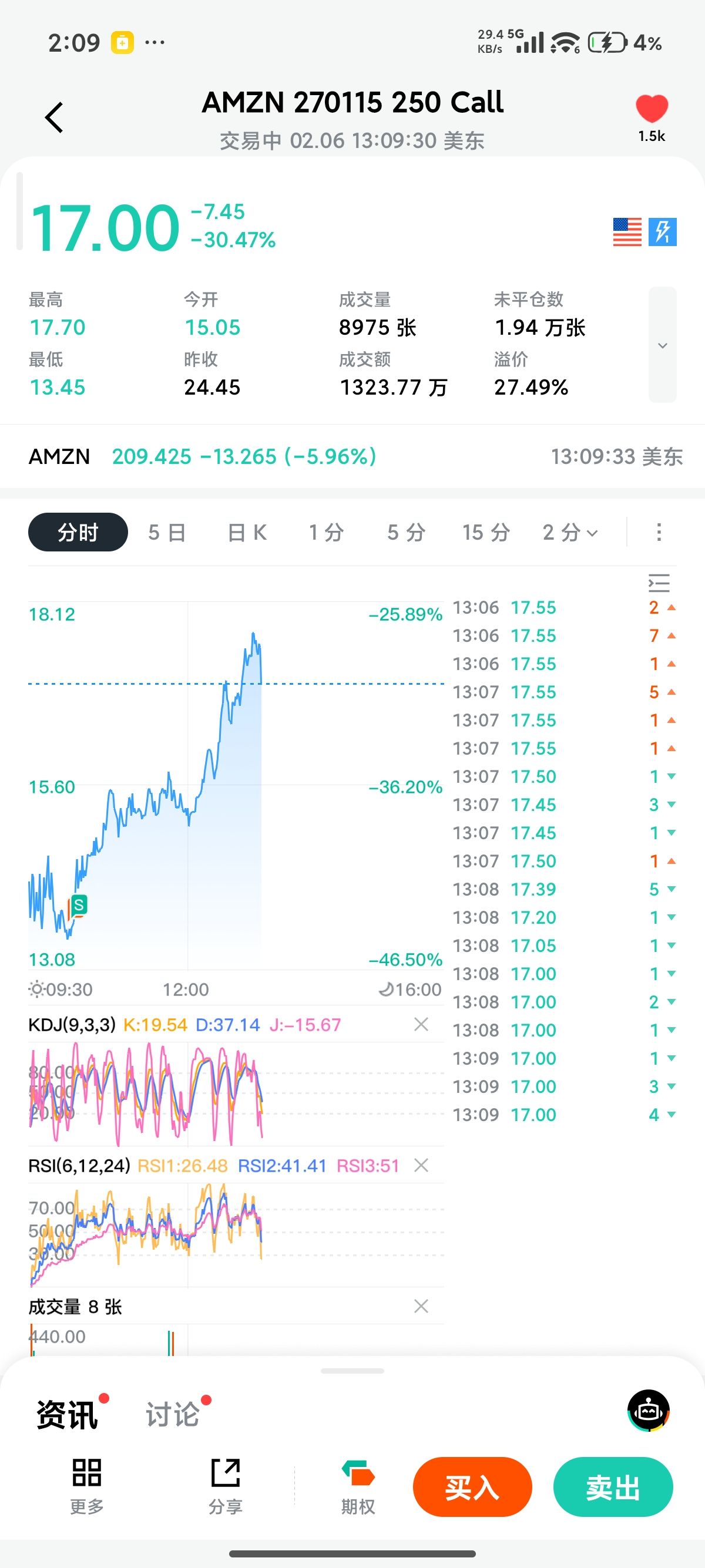Switch to the 日K chart tab
705x1568 pixels.
click(x=247, y=533)
